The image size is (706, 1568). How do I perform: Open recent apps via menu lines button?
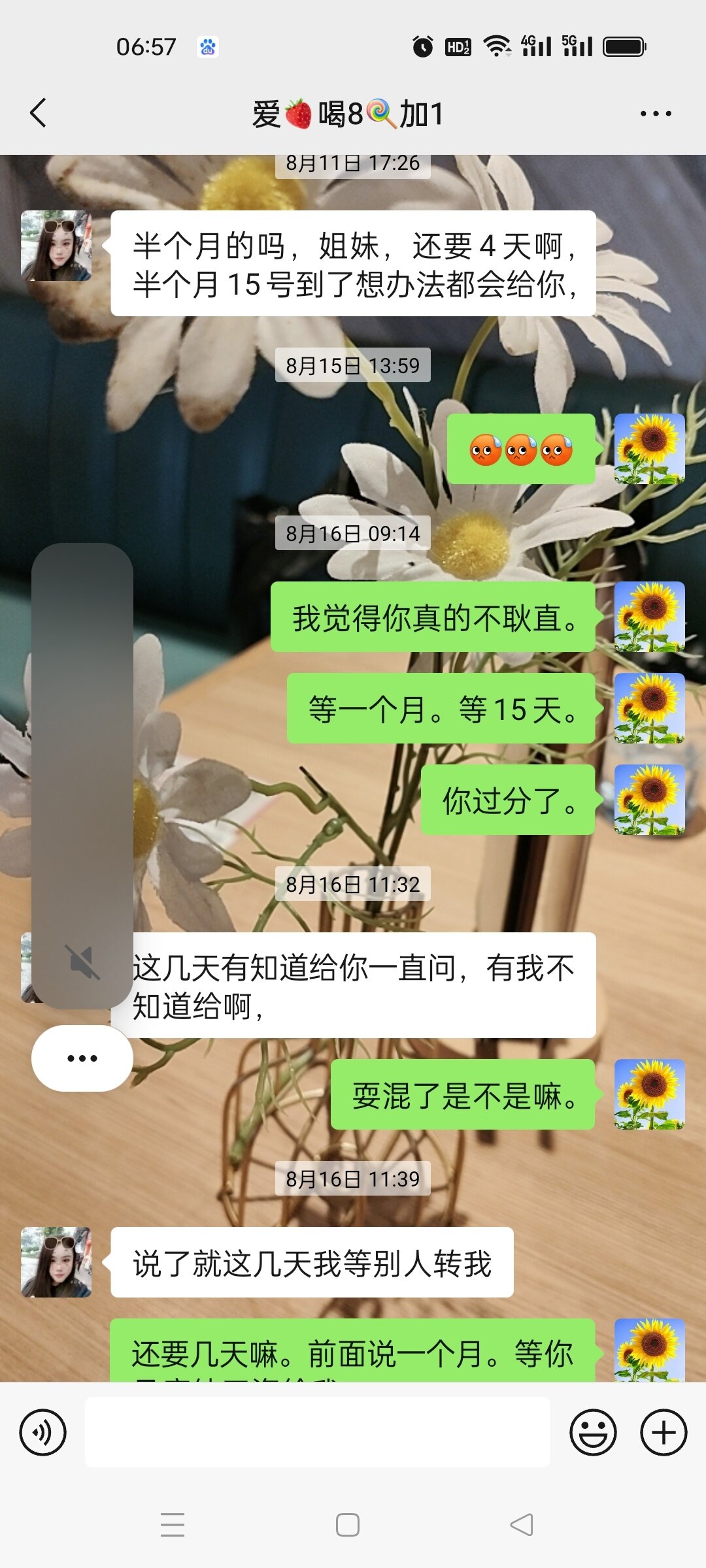[x=173, y=1525]
